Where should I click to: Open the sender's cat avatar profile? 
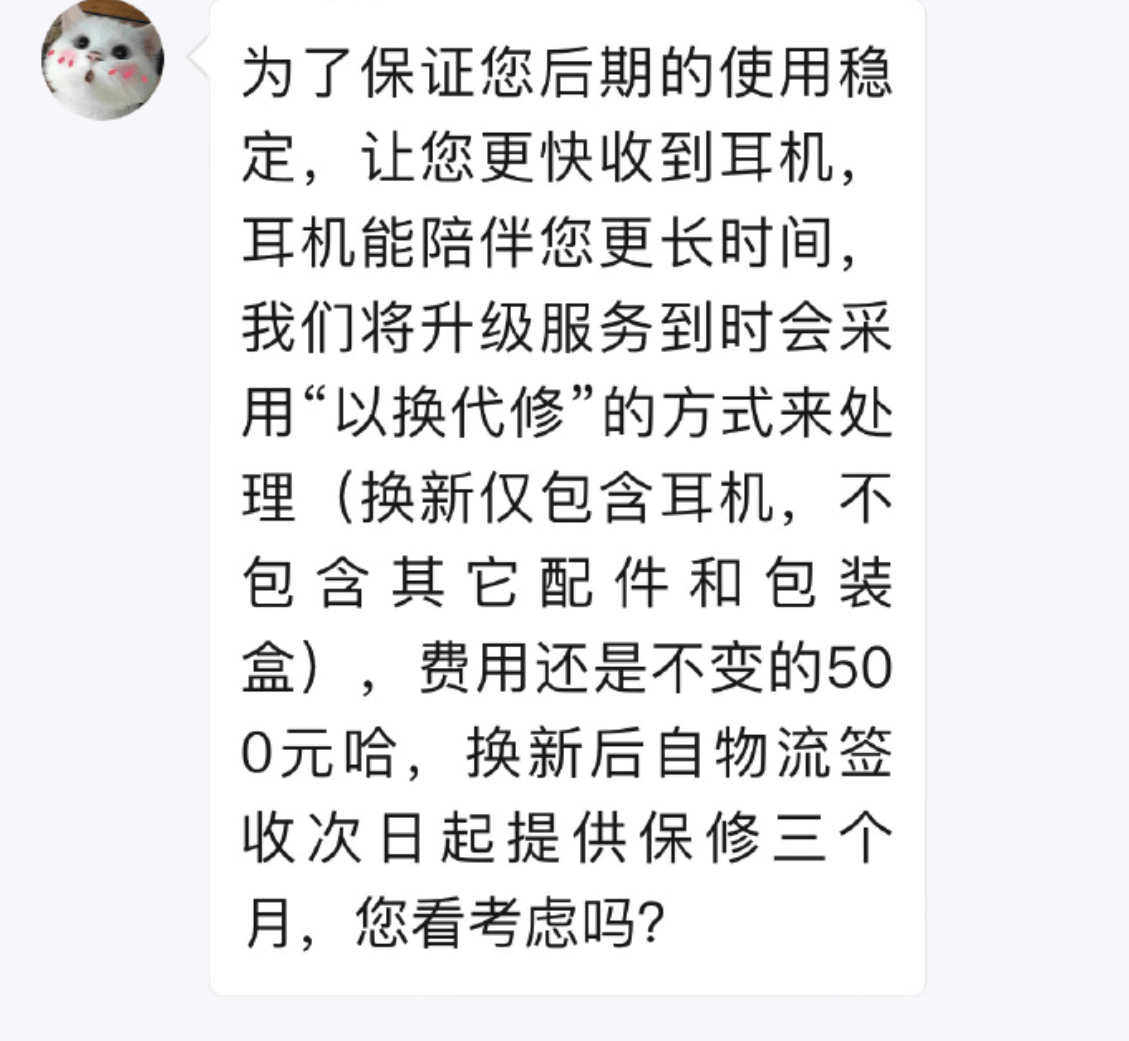[x=102, y=59]
